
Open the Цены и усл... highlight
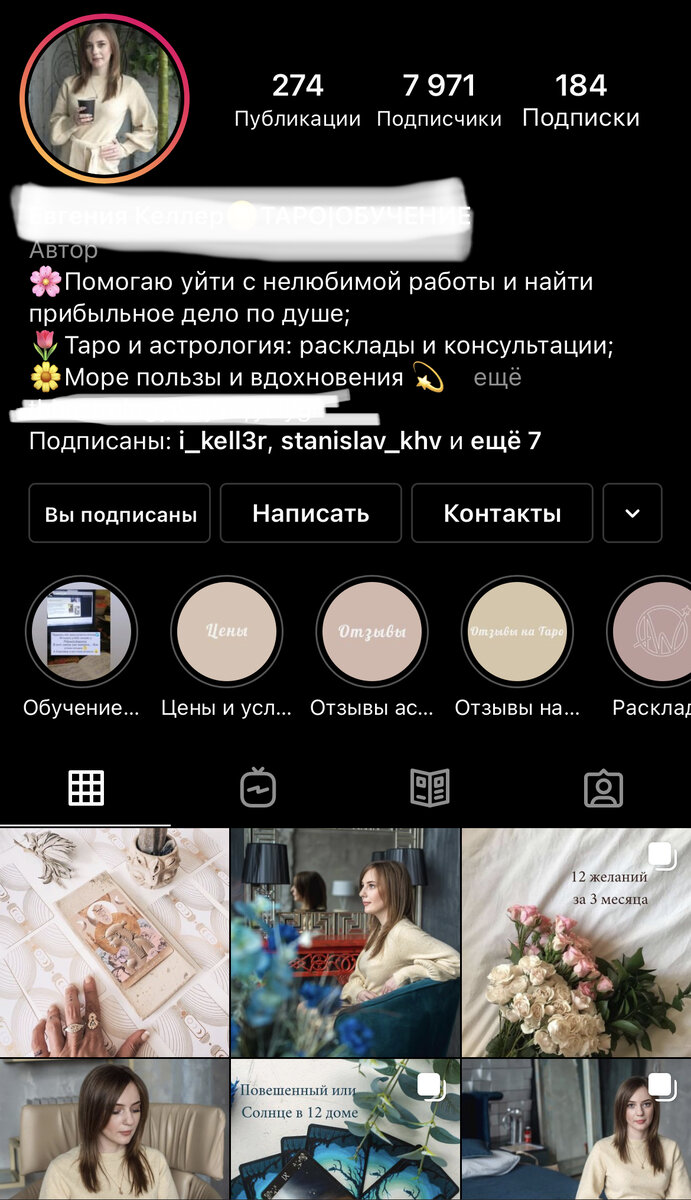226,632
